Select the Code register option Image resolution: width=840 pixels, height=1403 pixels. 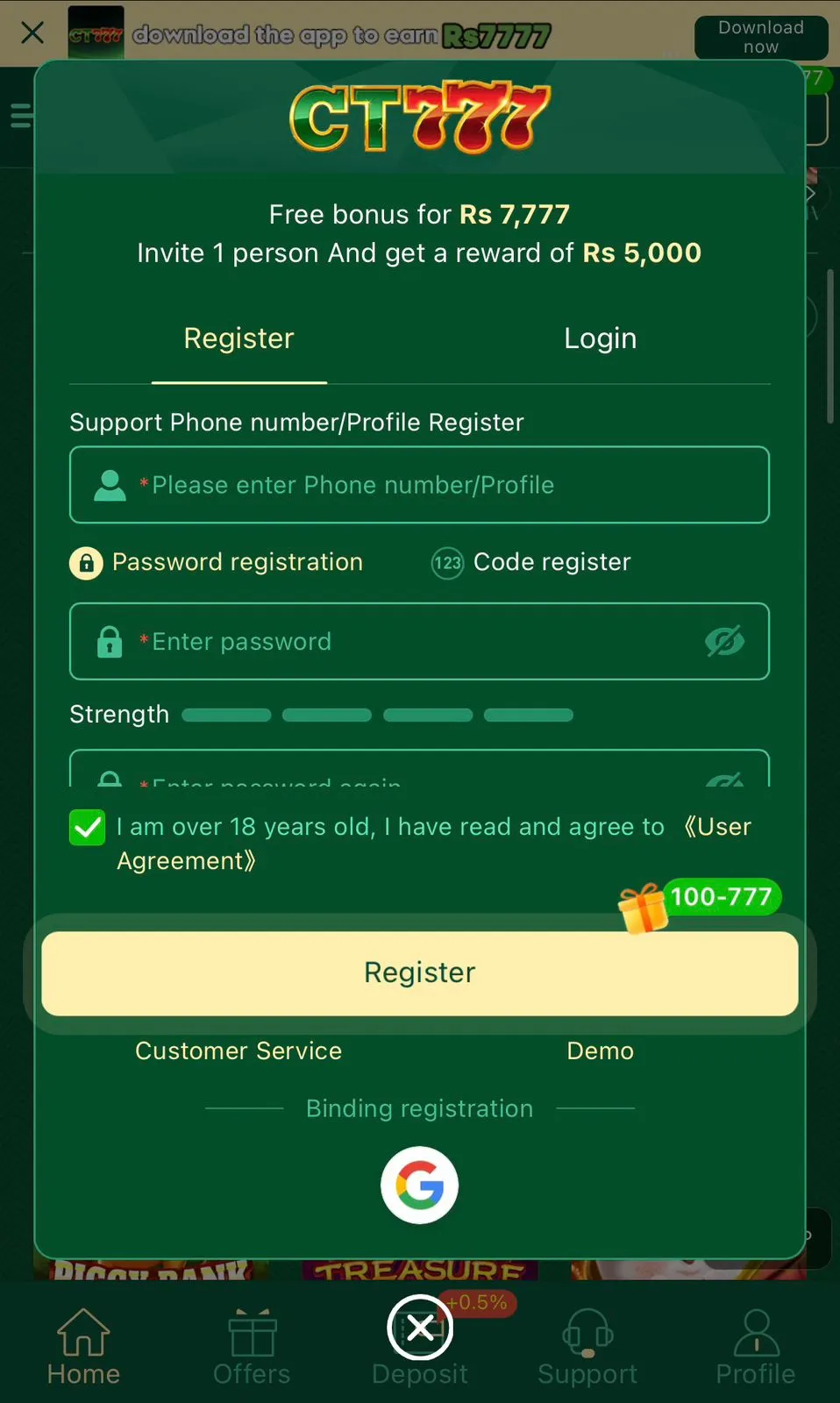[x=531, y=562]
